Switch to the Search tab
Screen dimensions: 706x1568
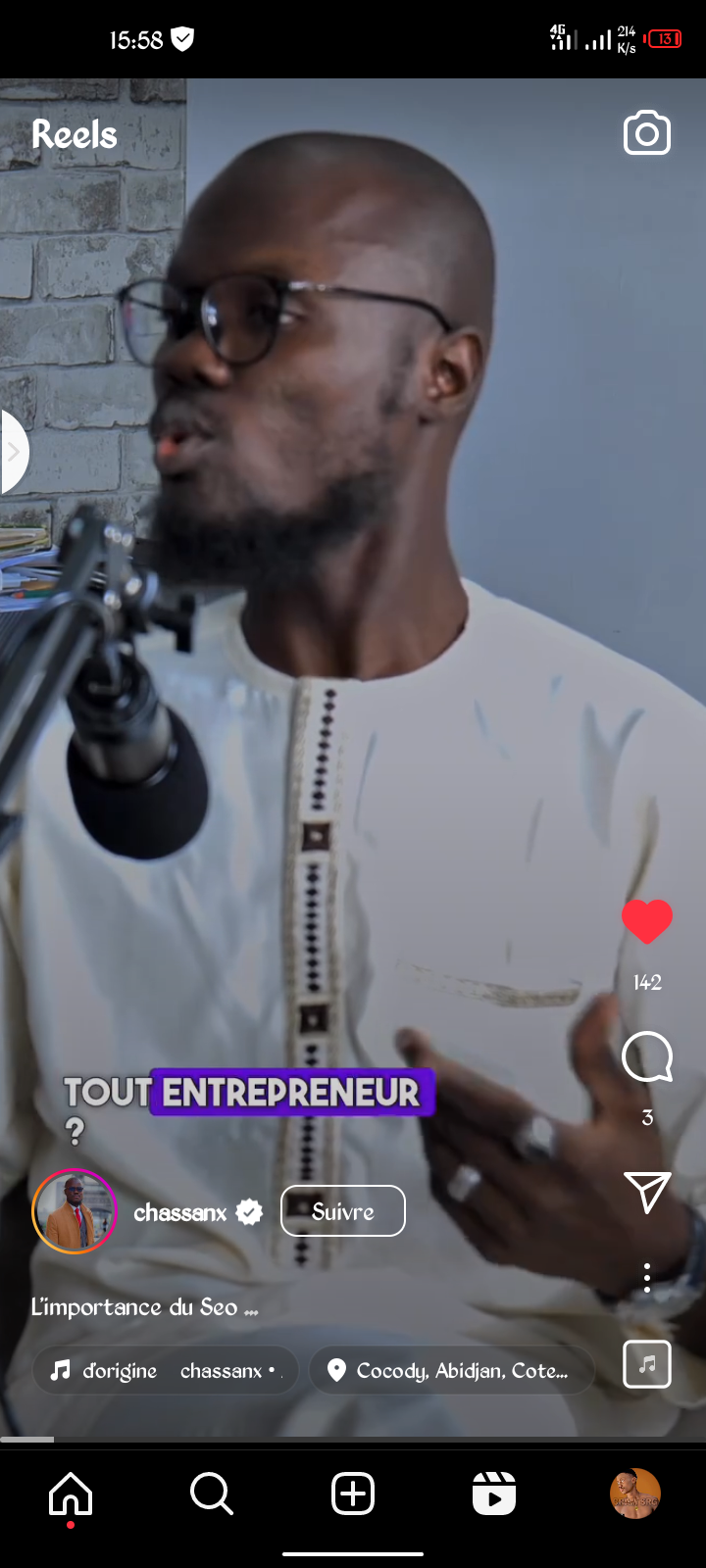tap(211, 1494)
